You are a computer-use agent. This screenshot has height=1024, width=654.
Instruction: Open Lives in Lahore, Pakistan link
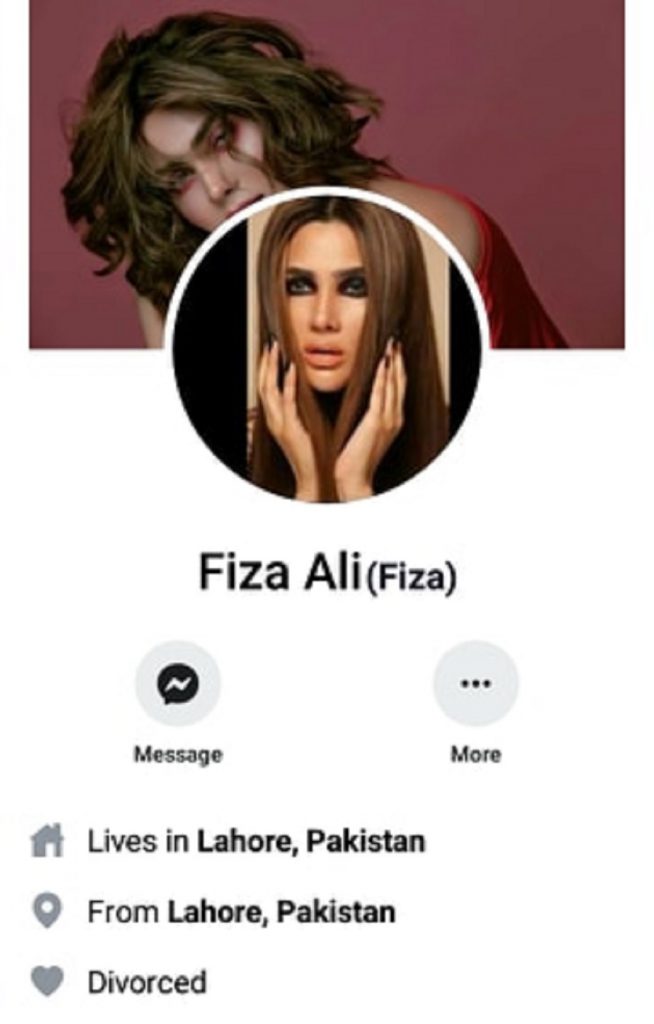[310, 841]
